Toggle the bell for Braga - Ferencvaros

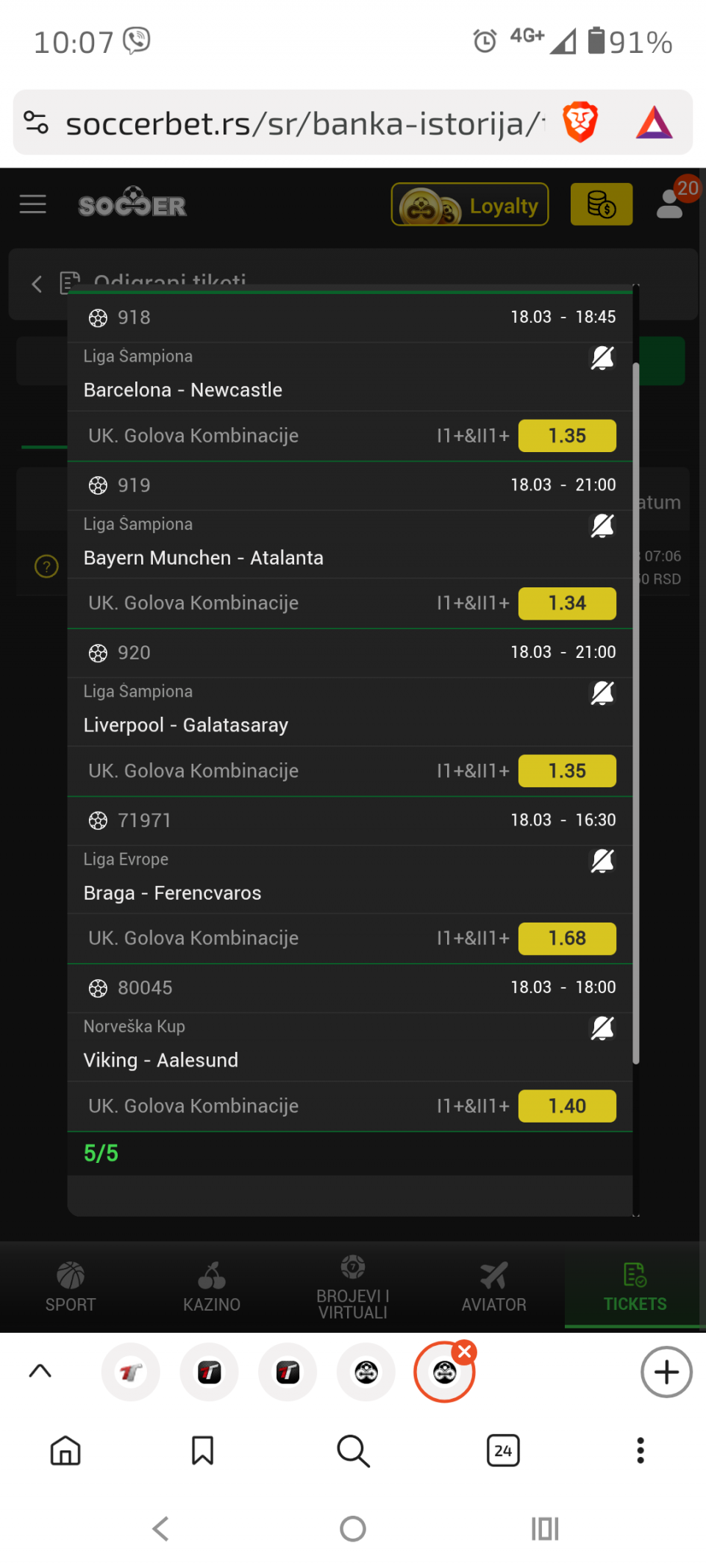602,861
